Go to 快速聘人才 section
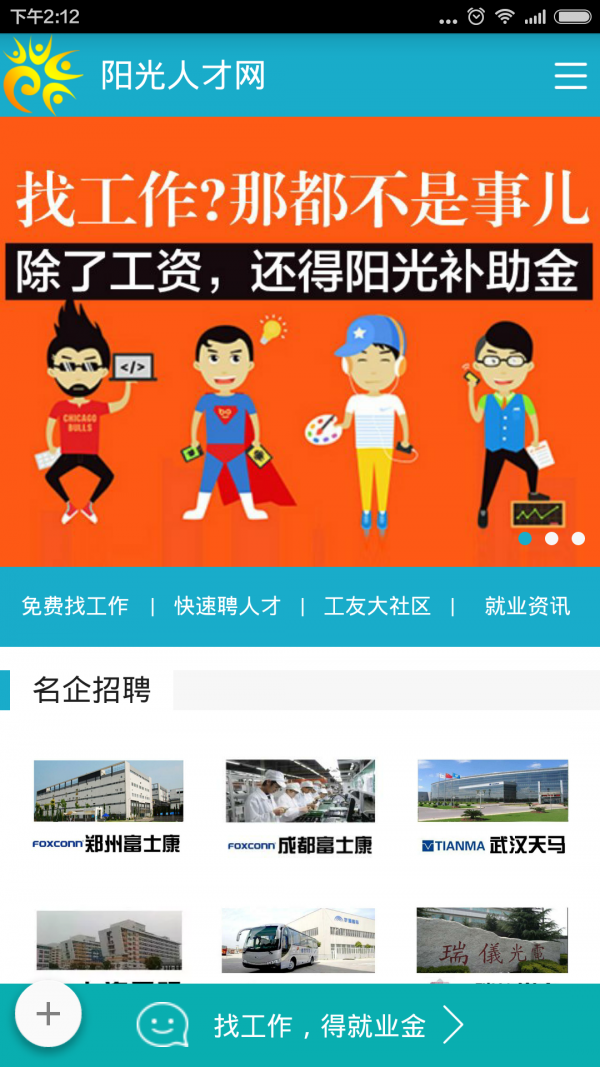This screenshot has height=1067, width=600. pyautogui.click(x=227, y=606)
